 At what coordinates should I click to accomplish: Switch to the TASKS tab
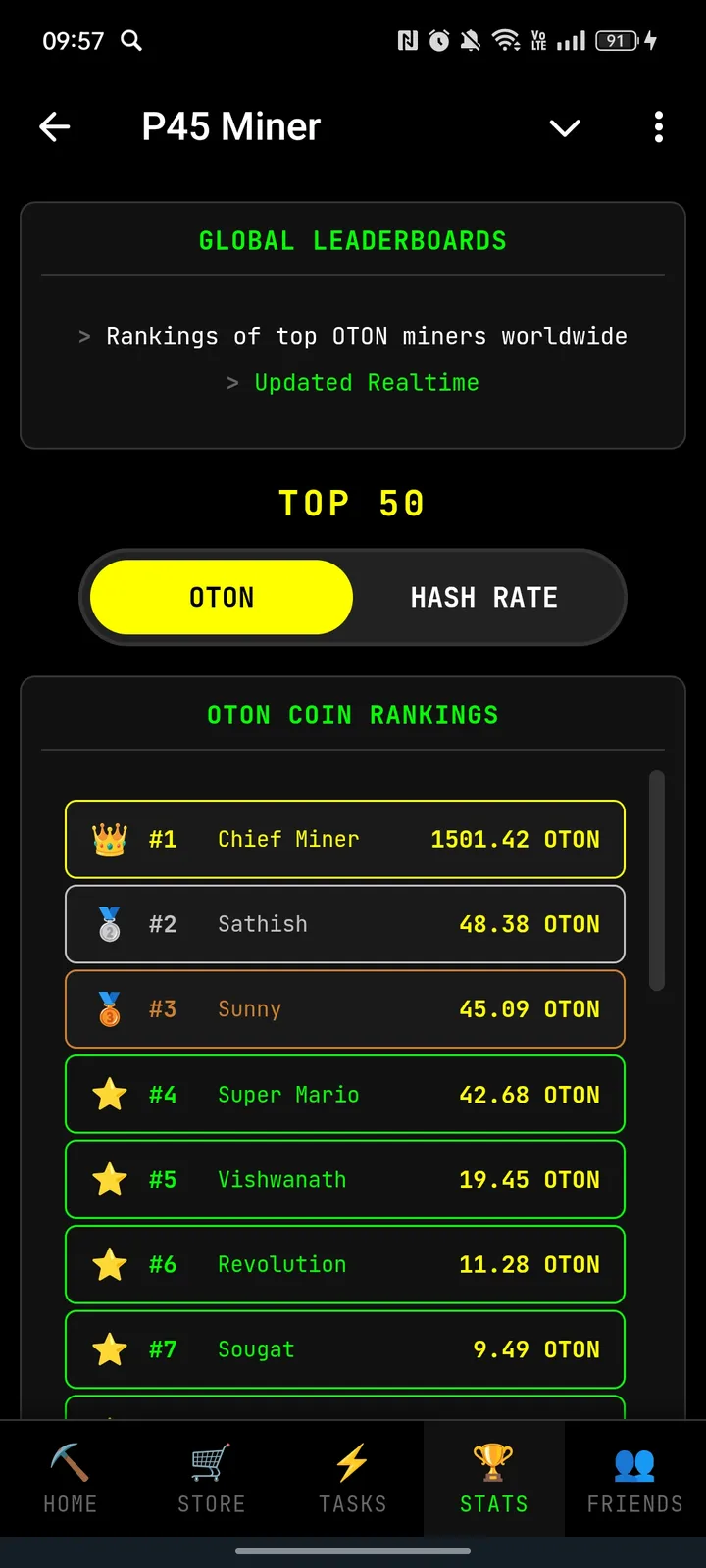[353, 1479]
